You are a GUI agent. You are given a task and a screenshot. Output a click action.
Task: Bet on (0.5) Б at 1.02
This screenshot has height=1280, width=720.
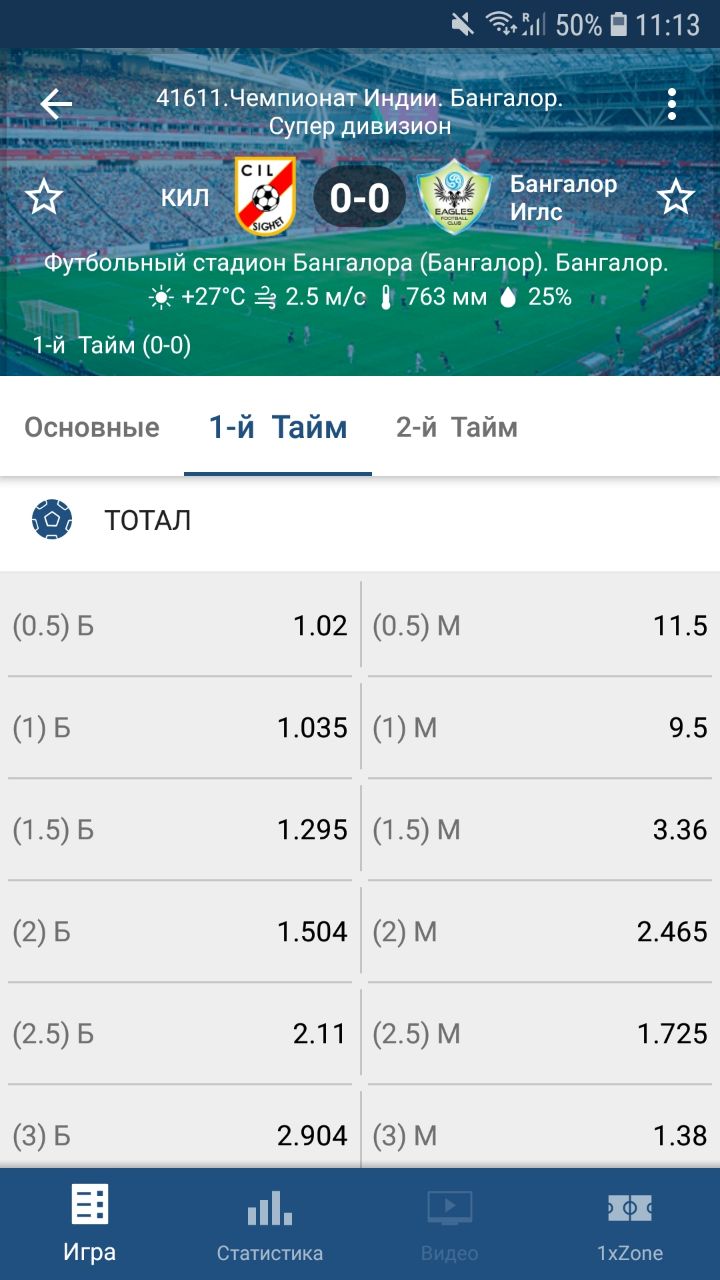point(180,626)
